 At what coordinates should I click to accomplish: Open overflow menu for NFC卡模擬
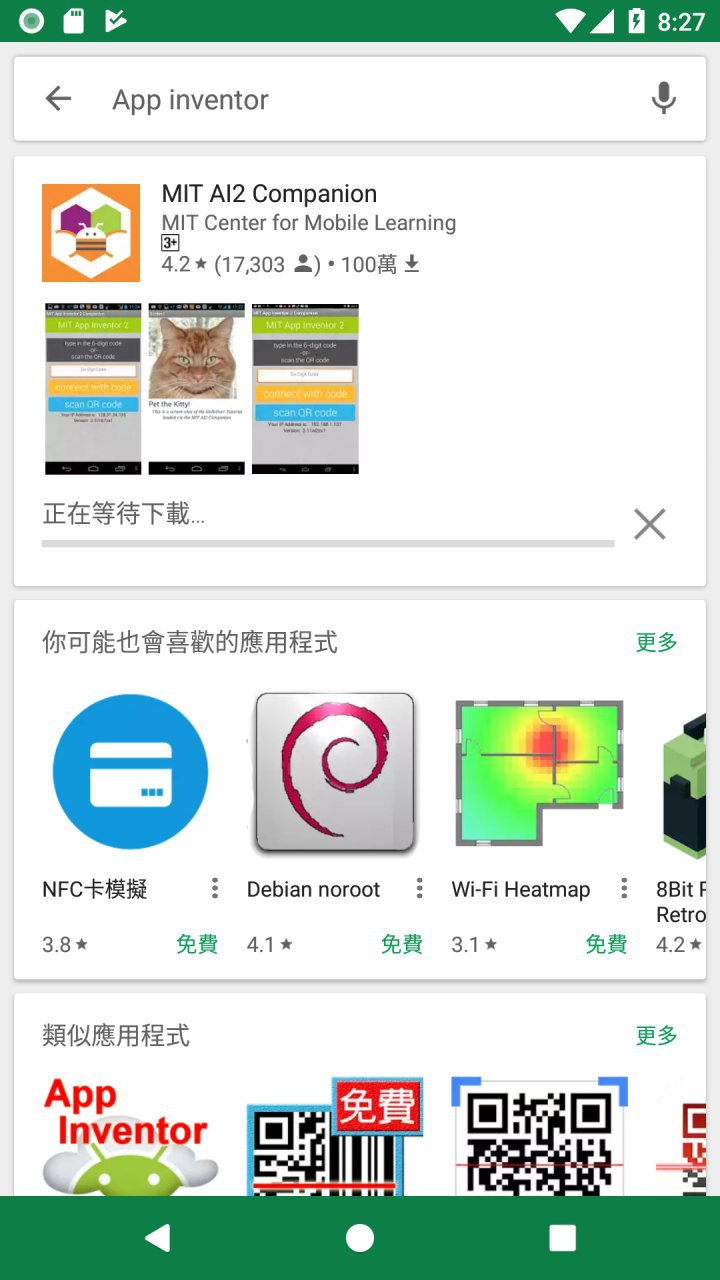point(215,888)
